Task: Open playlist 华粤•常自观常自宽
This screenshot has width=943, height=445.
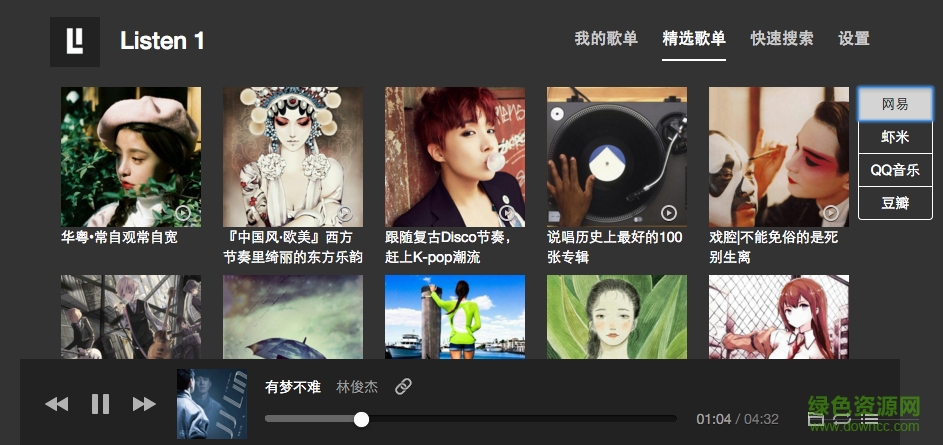Action: pos(131,157)
